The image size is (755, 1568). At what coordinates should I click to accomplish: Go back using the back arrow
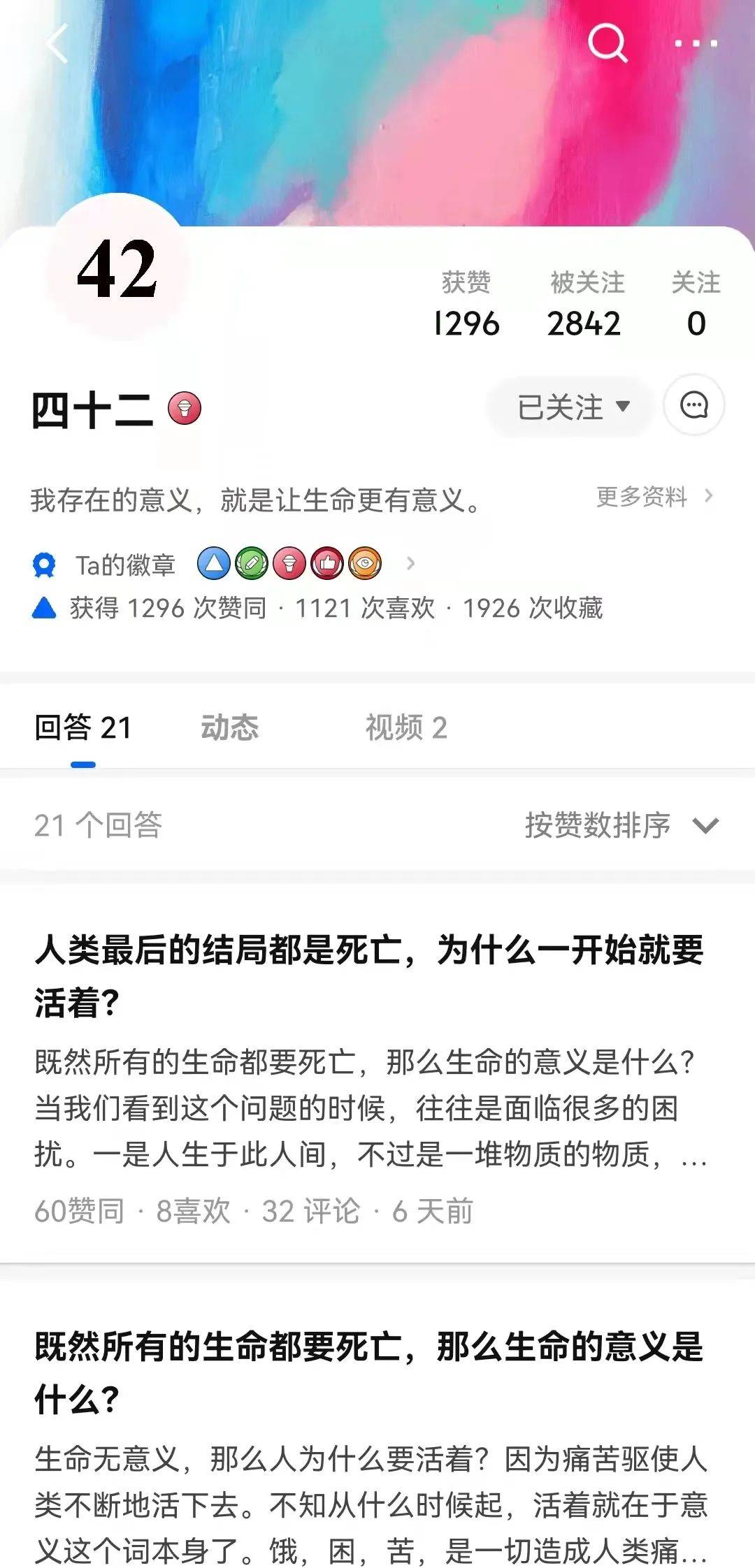click(x=56, y=43)
